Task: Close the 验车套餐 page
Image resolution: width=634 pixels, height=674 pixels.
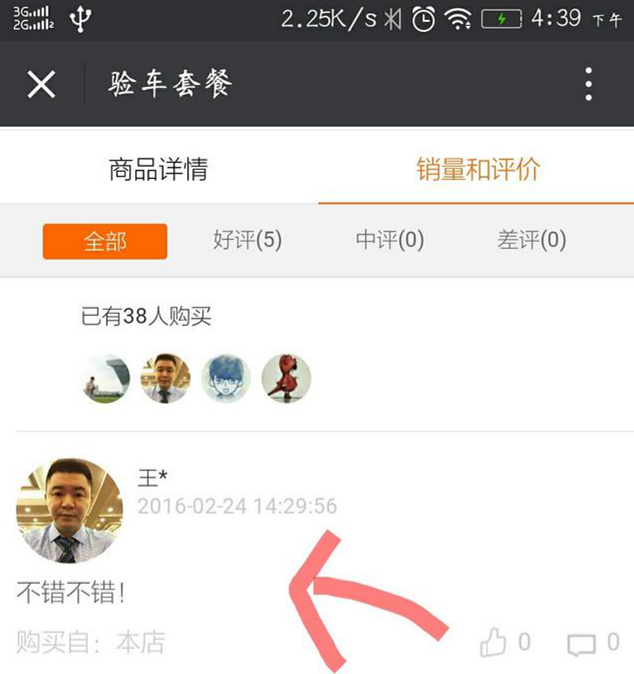Action: [41, 84]
